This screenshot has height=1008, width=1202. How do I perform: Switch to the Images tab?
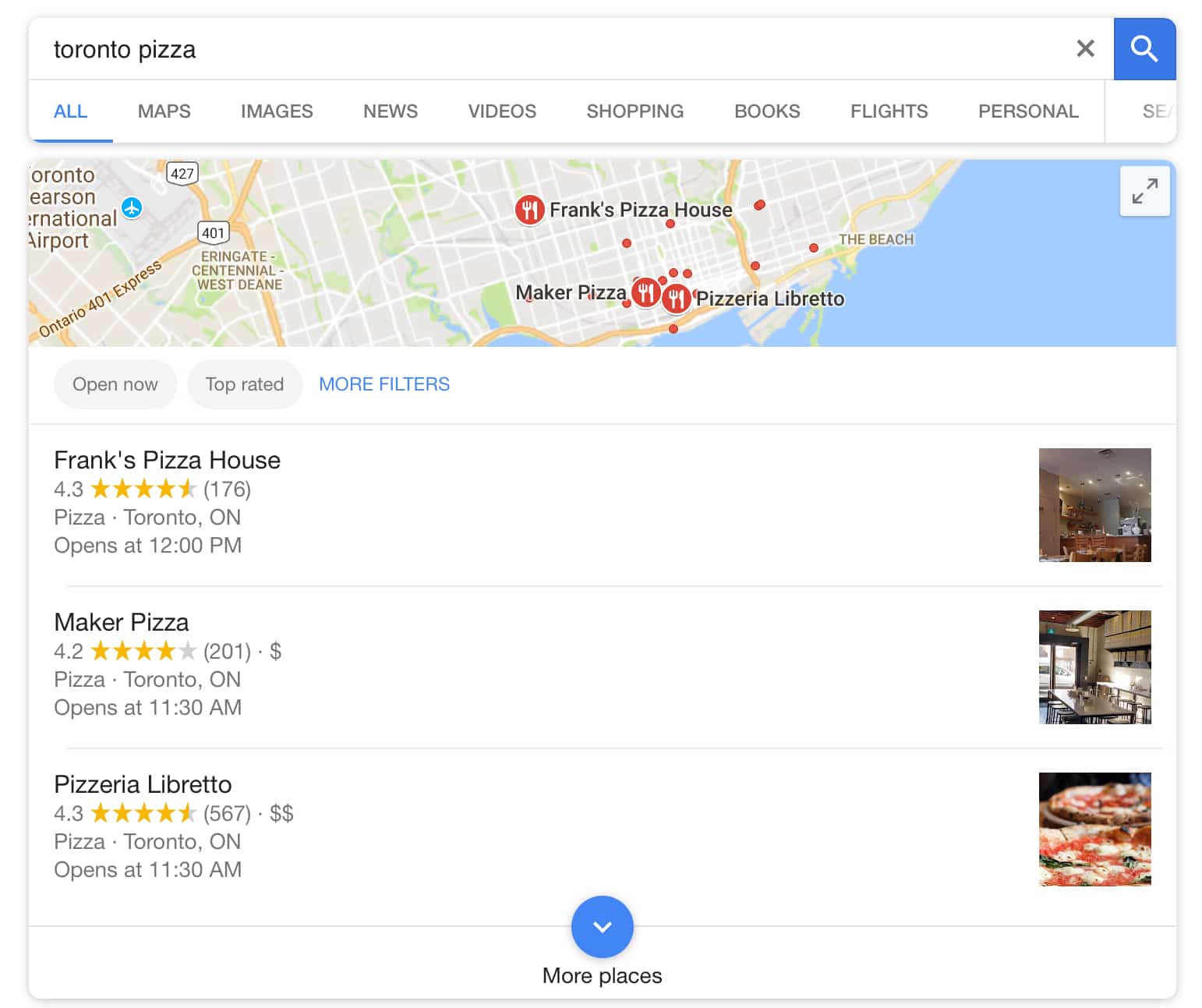[x=277, y=111]
